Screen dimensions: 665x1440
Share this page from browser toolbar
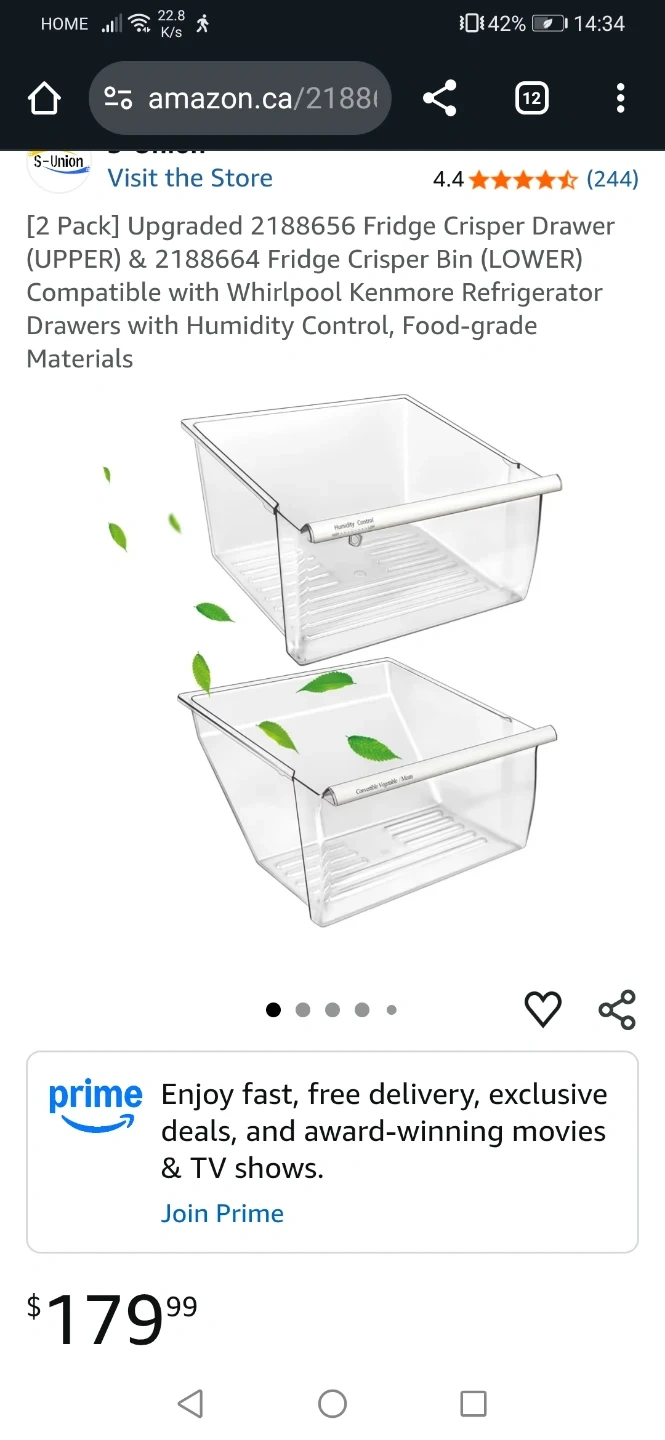coord(439,98)
